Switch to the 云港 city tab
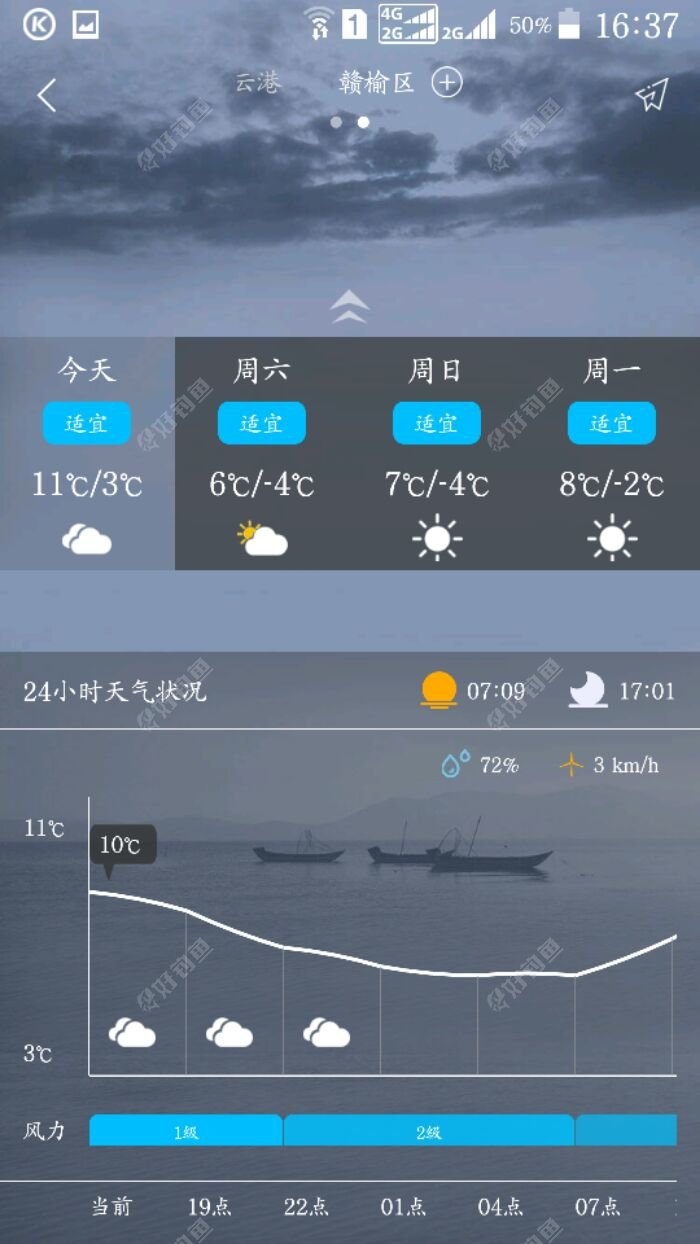The width and height of the screenshot is (700, 1244). [258, 83]
